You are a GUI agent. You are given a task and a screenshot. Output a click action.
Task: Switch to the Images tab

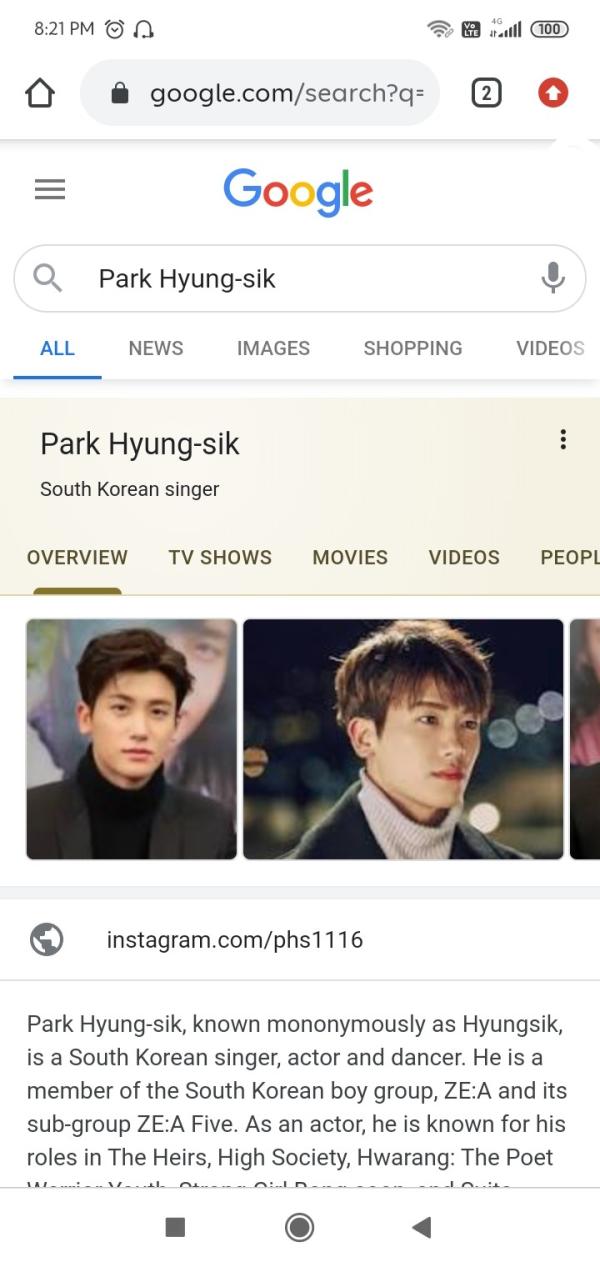(x=273, y=348)
